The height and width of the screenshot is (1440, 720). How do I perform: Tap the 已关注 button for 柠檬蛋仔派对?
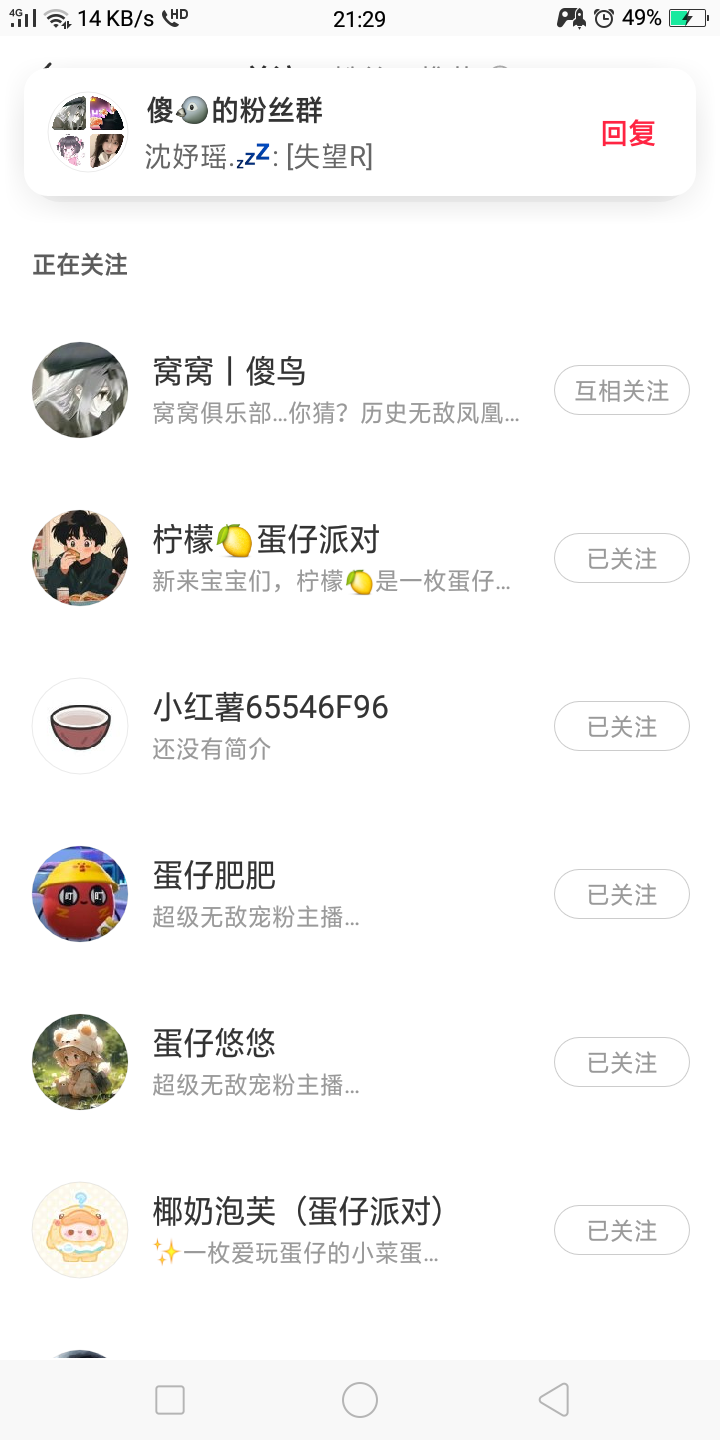click(x=621, y=558)
